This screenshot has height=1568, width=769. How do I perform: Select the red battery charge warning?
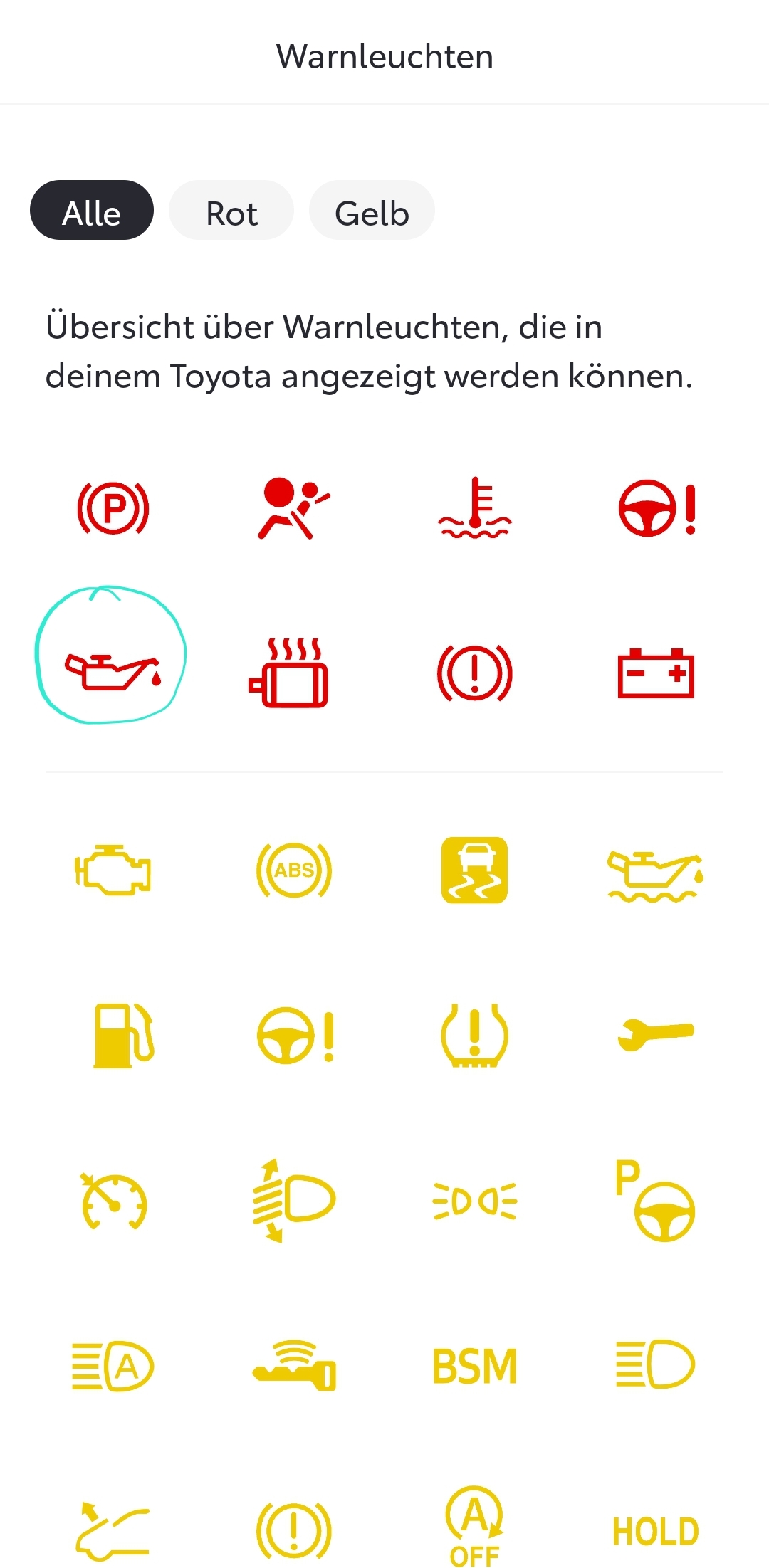(655, 673)
